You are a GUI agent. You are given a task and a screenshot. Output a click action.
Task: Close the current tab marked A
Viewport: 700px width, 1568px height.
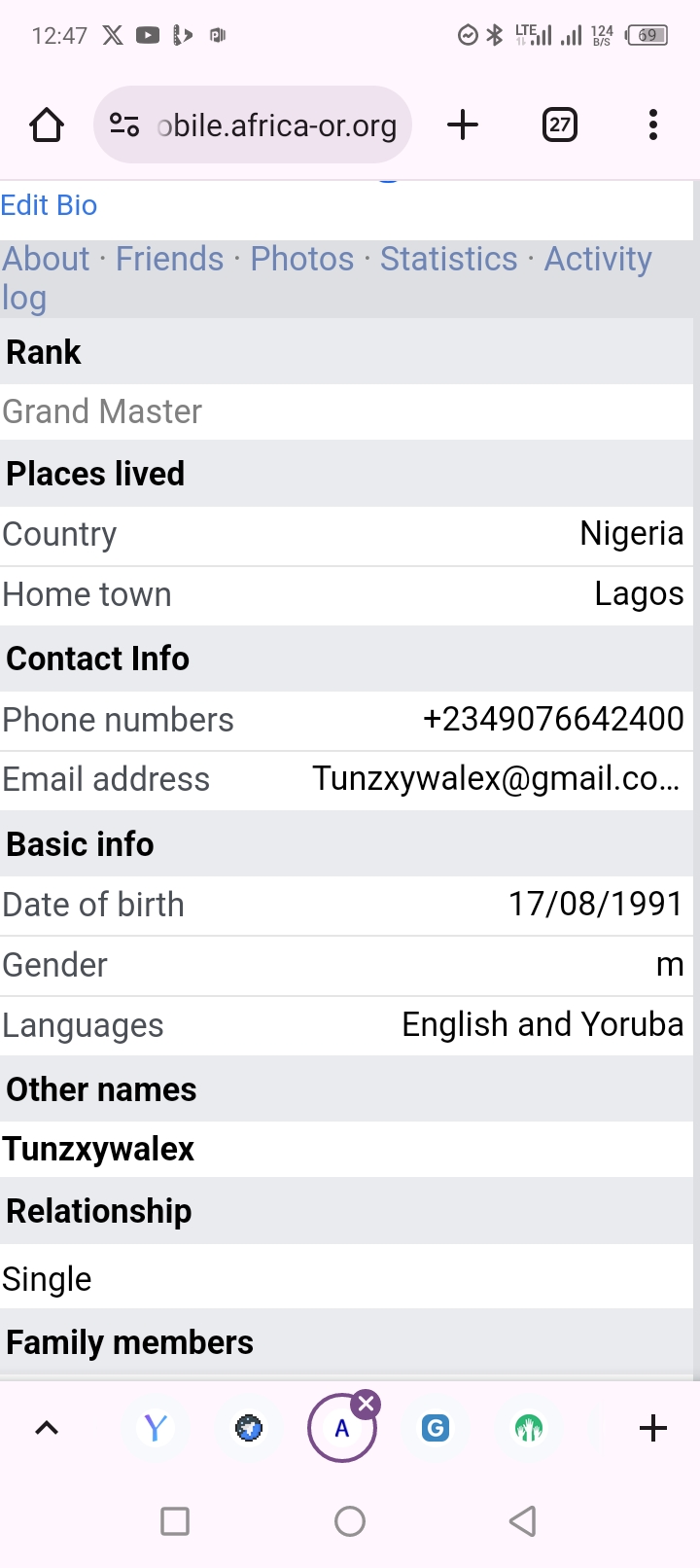(x=367, y=1404)
